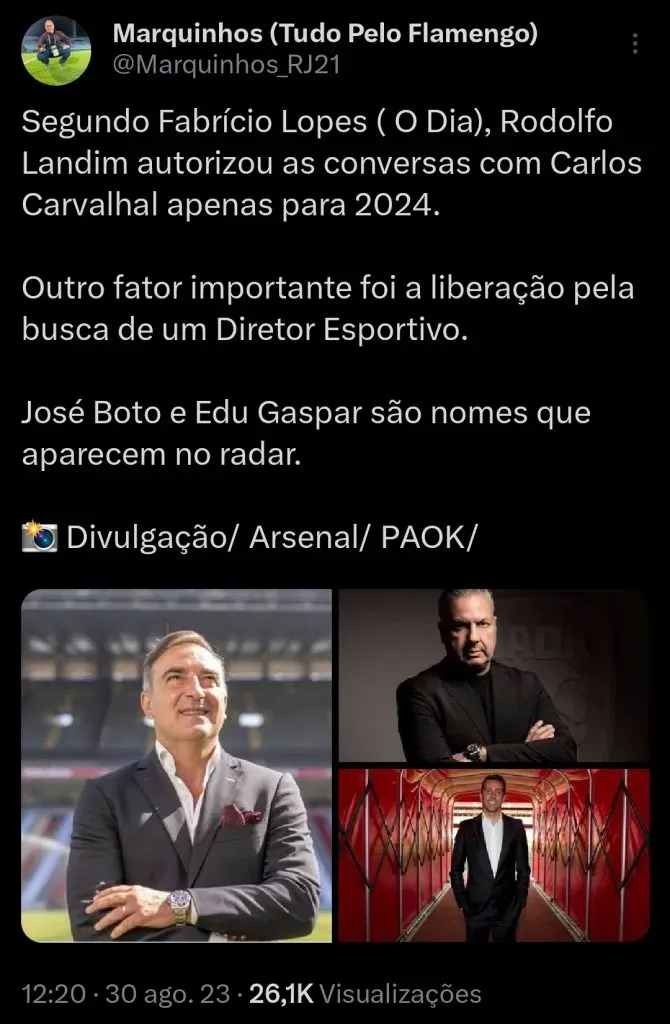Screen dimensions: 670x1024
Task: Open the photo of man in red tunnel
Action: click(x=494, y=854)
